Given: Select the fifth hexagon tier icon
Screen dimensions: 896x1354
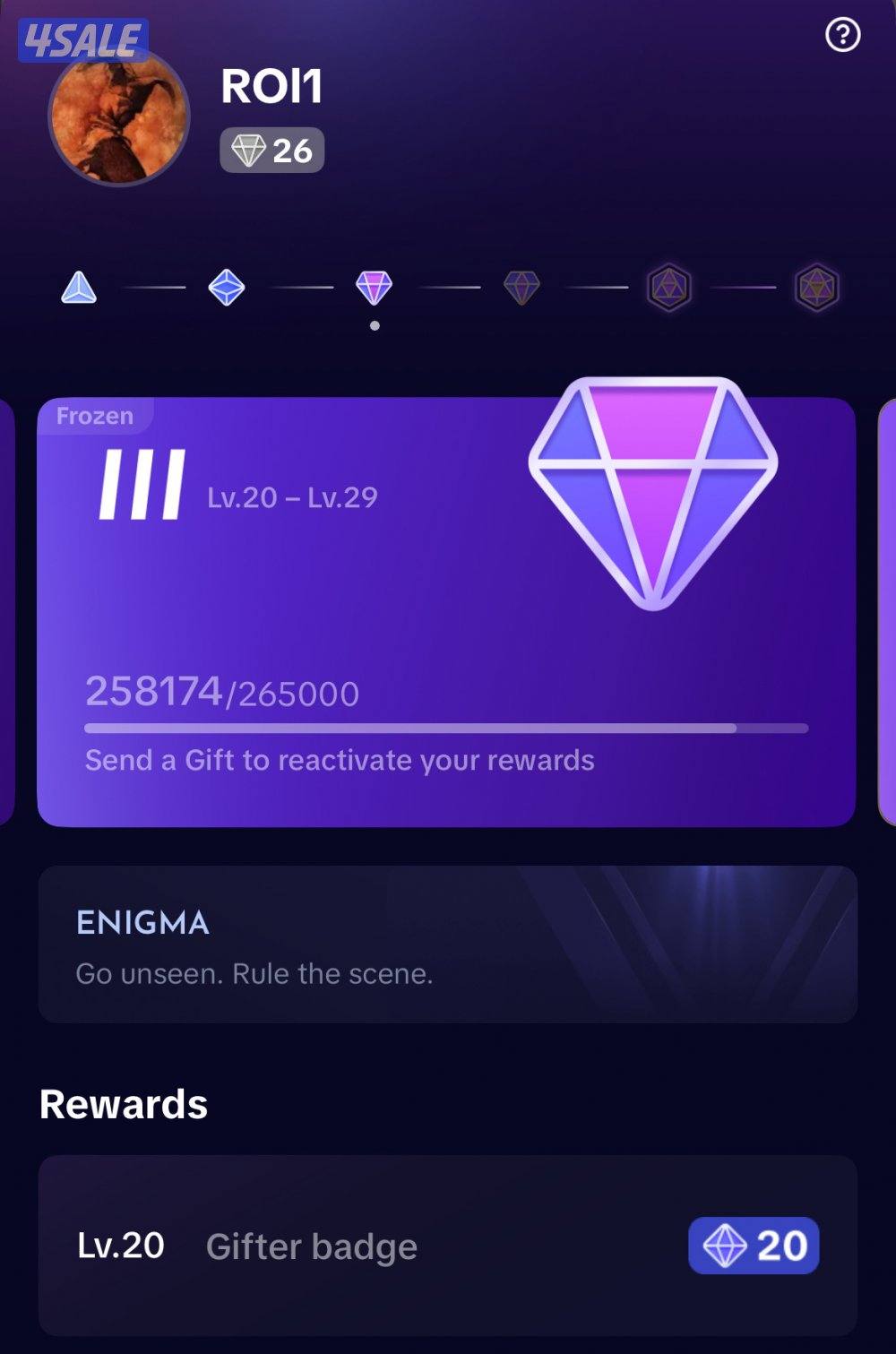Looking at the screenshot, I should [x=669, y=288].
